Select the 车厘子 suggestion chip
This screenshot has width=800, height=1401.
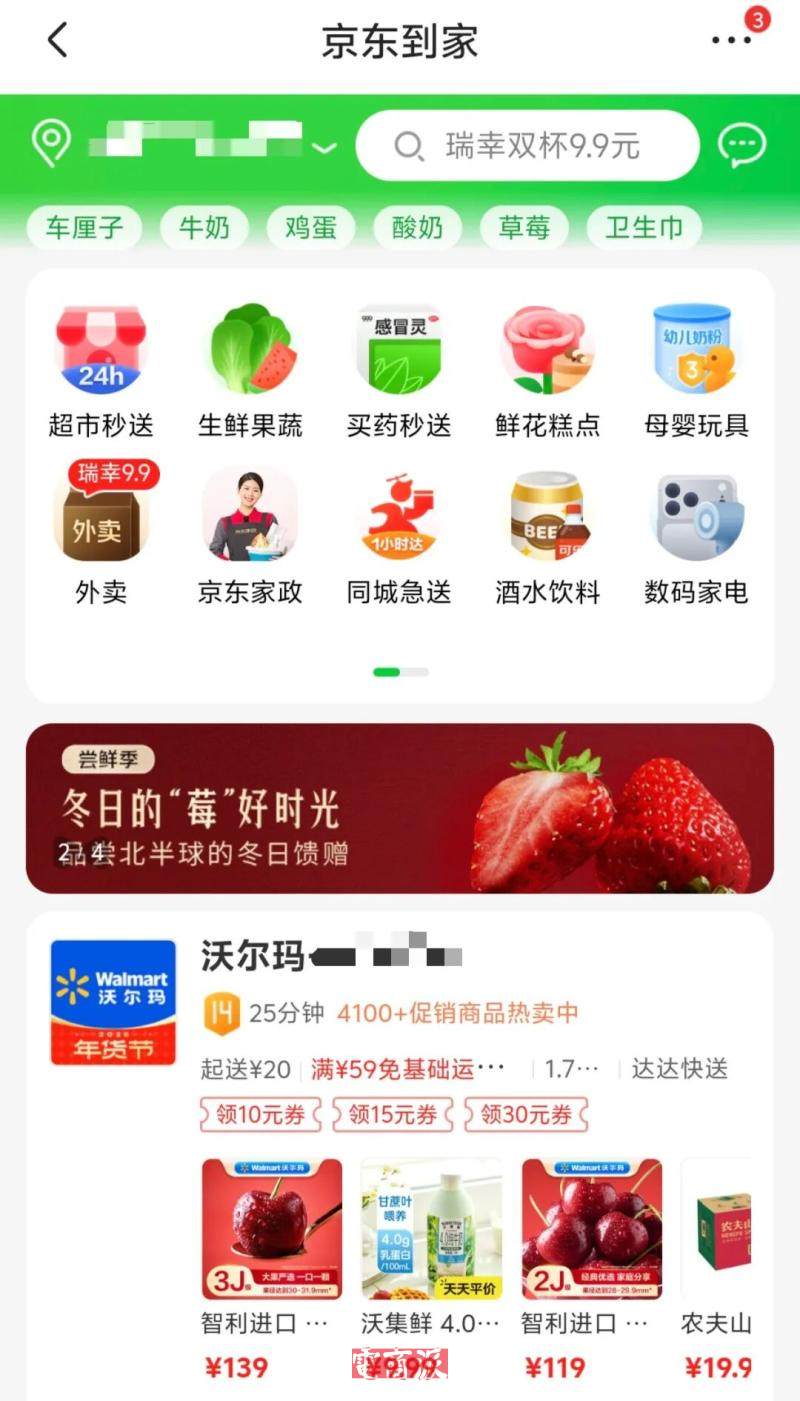tap(85, 227)
